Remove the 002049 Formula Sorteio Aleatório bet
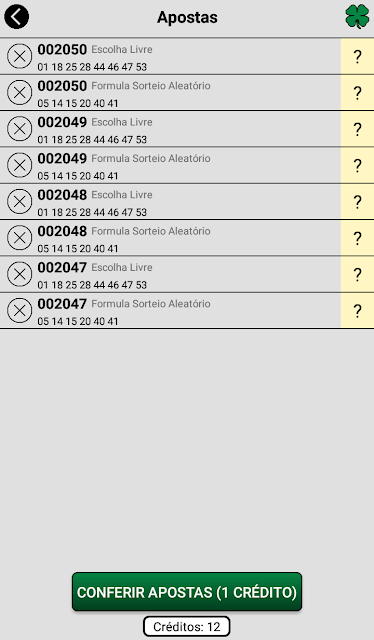This screenshot has height=640, width=374. tap(20, 165)
